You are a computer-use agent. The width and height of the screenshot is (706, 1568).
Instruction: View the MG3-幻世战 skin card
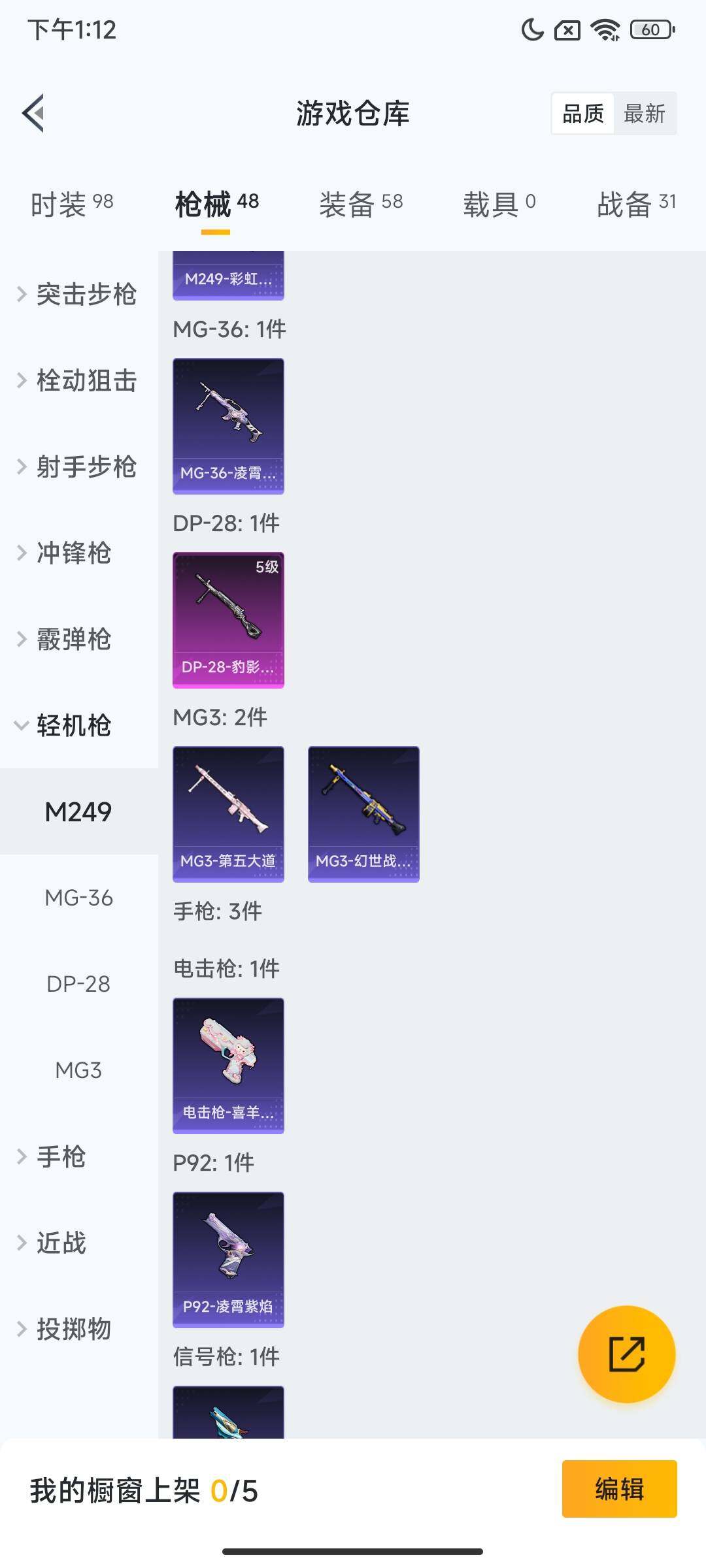363,814
